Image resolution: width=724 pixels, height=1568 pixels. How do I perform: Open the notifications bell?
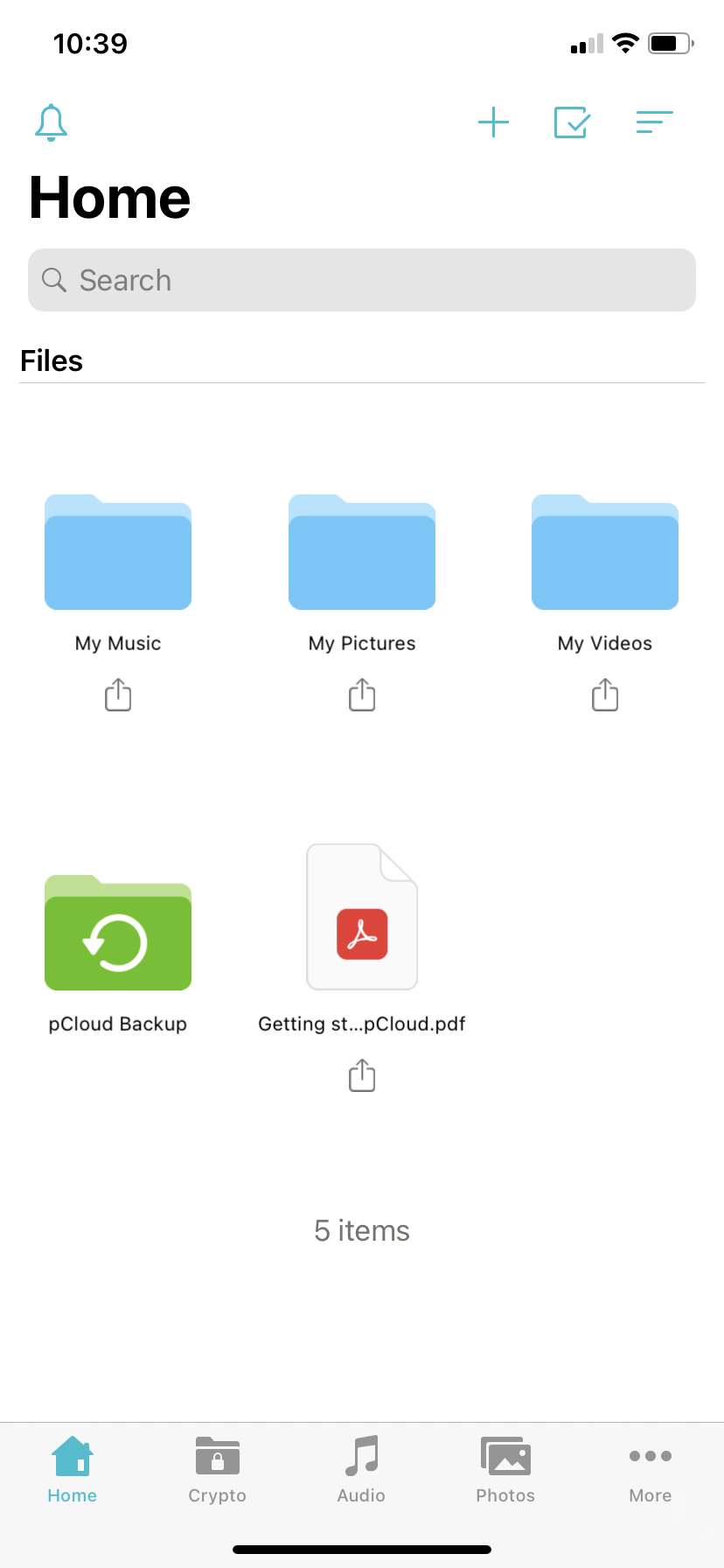(51, 122)
